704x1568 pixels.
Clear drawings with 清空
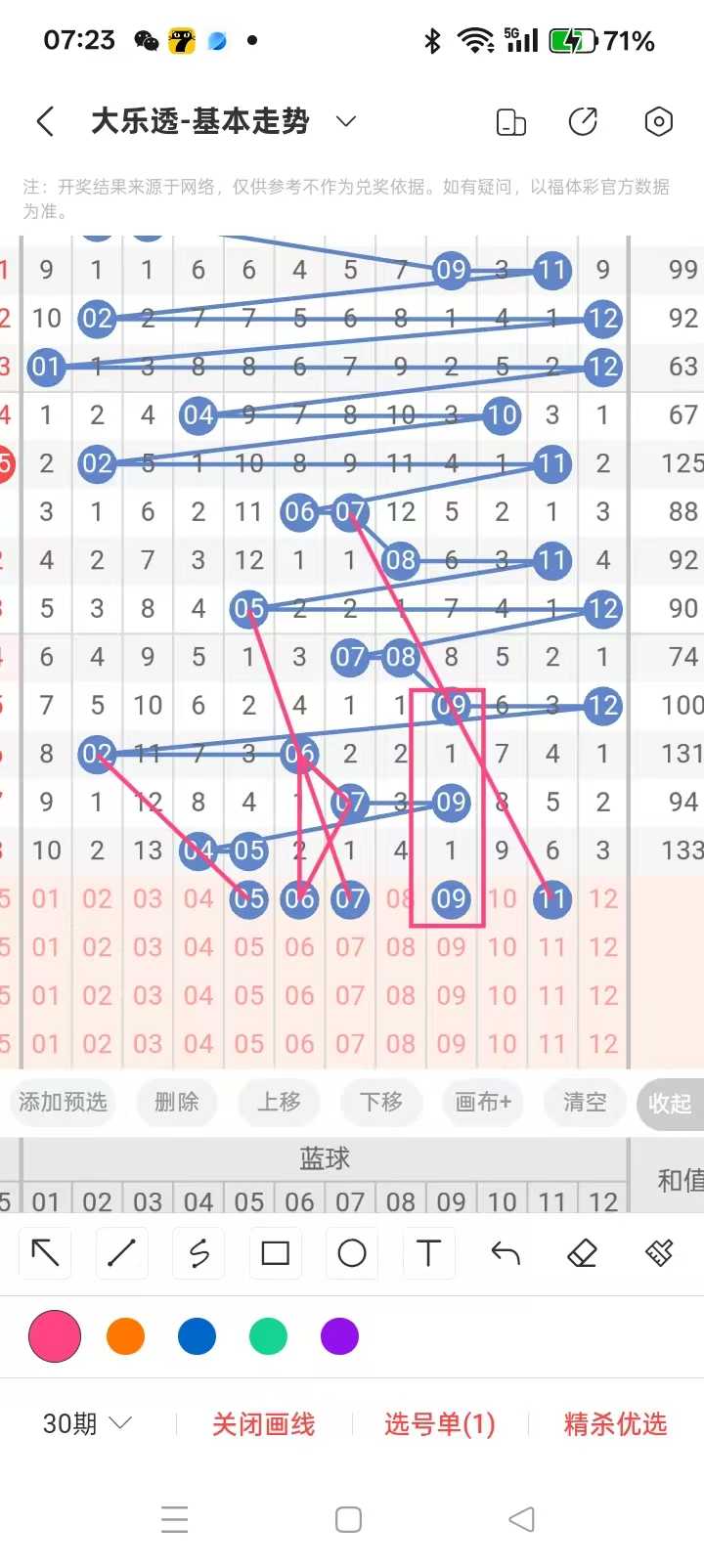click(585, 1103)
